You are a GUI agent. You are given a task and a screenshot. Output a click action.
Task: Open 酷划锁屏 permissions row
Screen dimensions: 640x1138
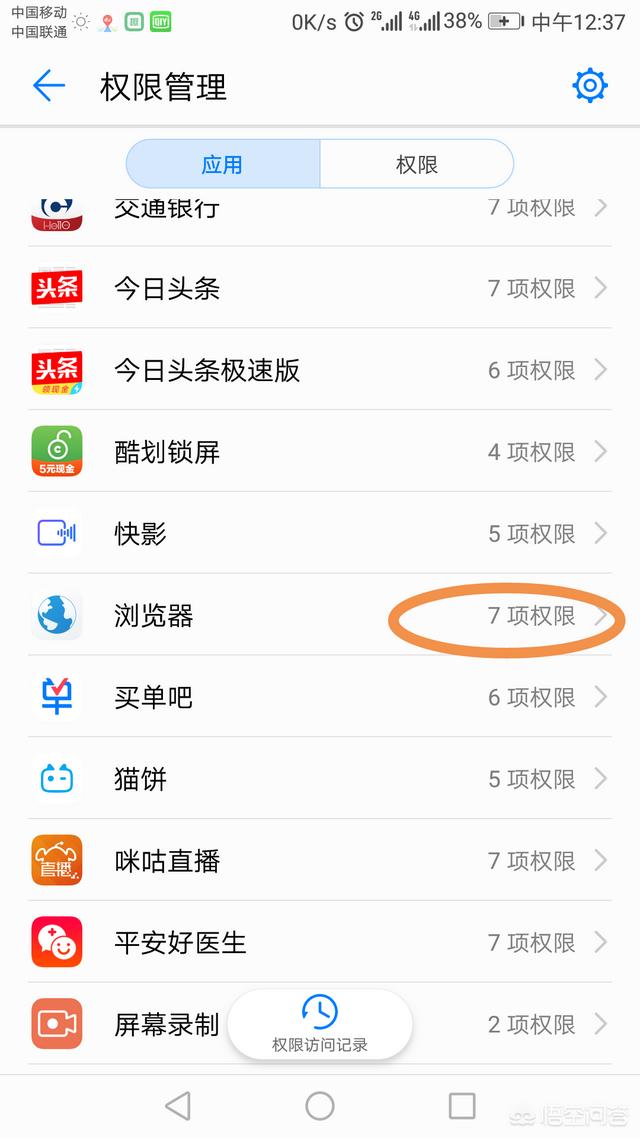(x=320, y=453)
